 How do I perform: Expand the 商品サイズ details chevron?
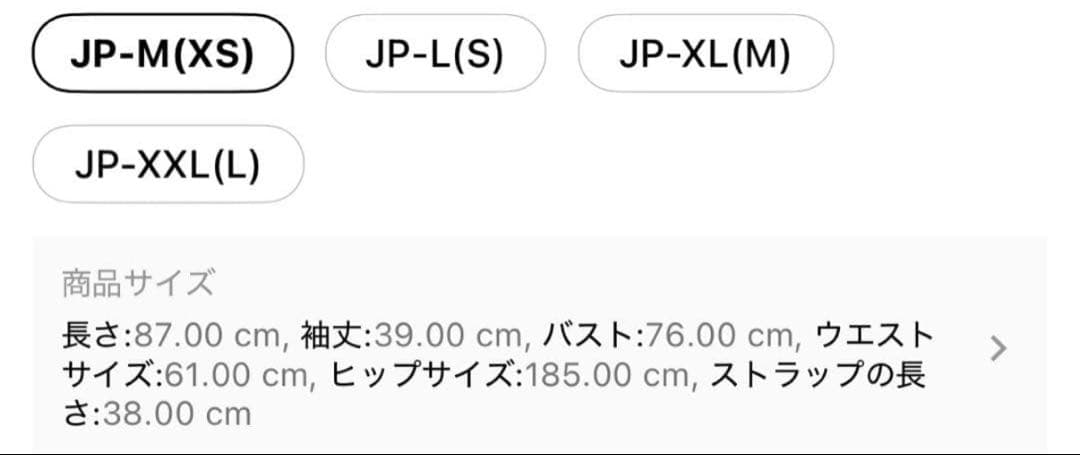point(997,349)
